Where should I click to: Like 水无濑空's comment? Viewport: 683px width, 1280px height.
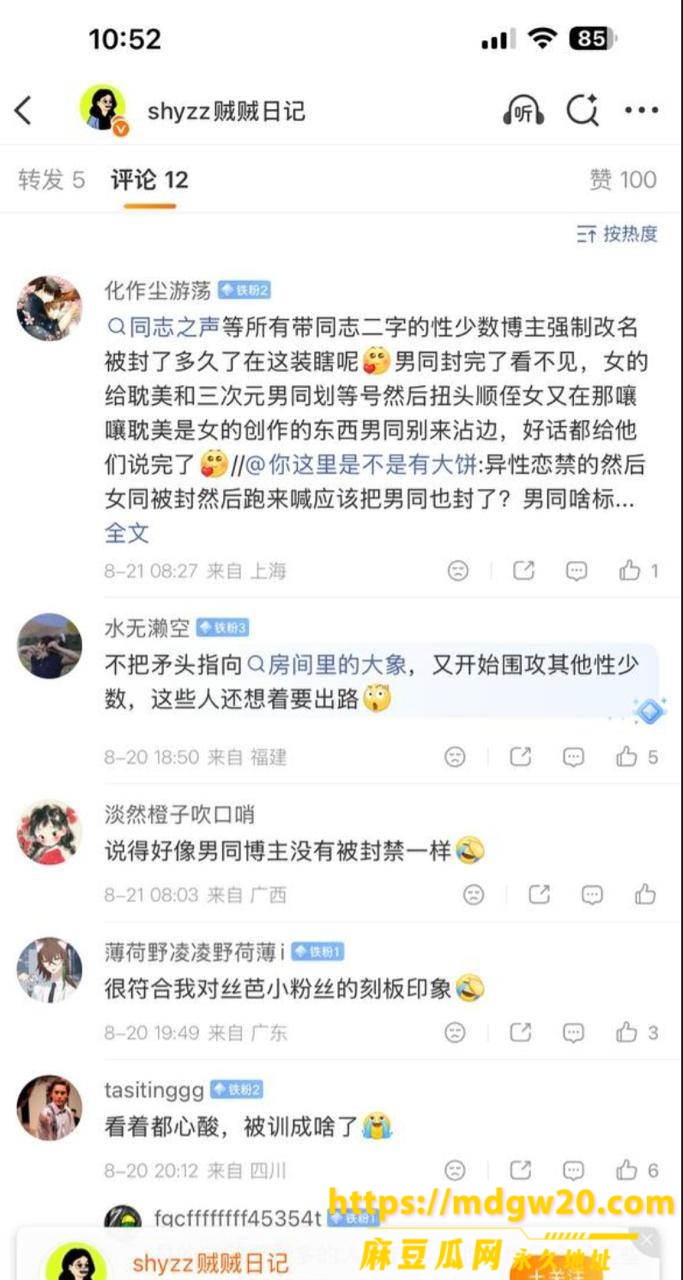pyautogui.click(x=637, y=757)
